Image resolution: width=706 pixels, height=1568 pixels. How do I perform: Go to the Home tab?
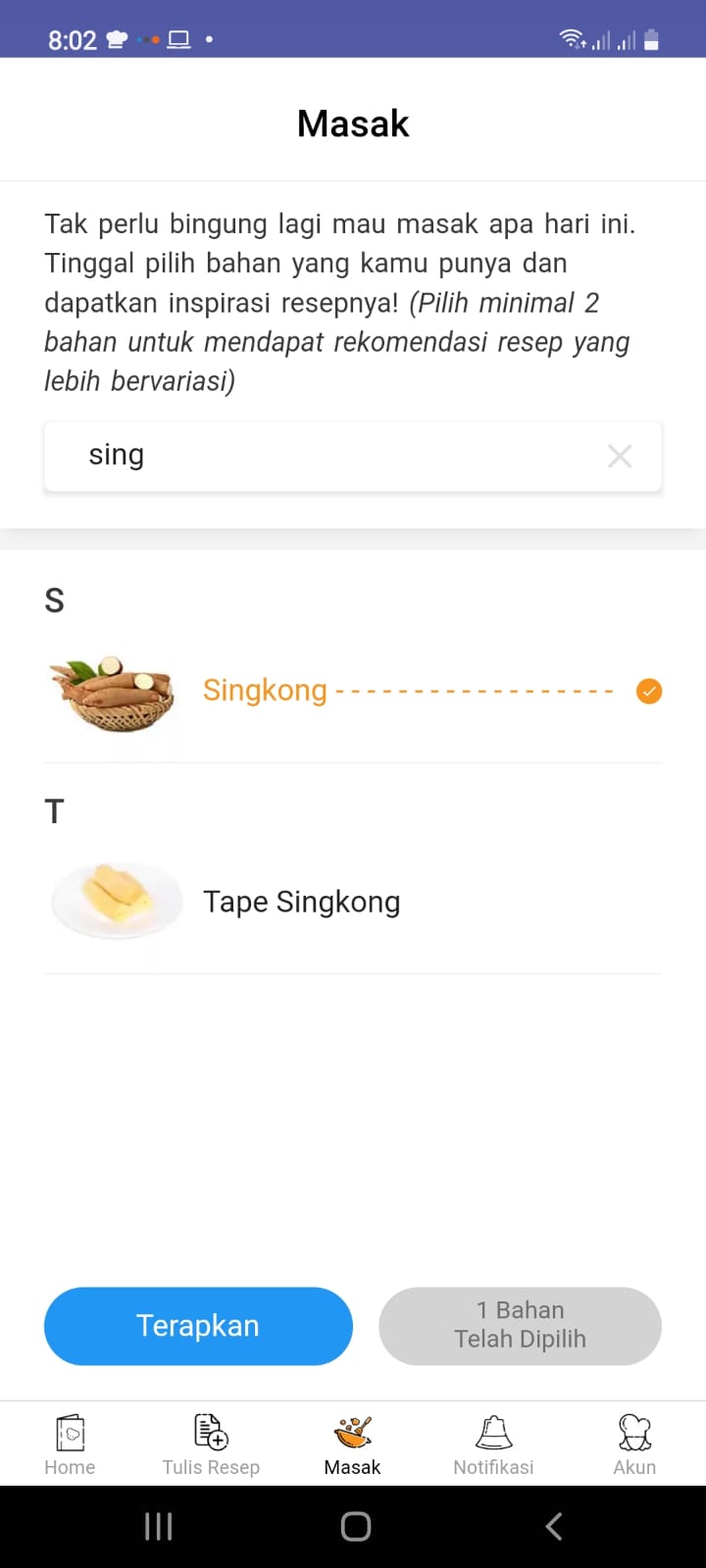pos(70,1445)
